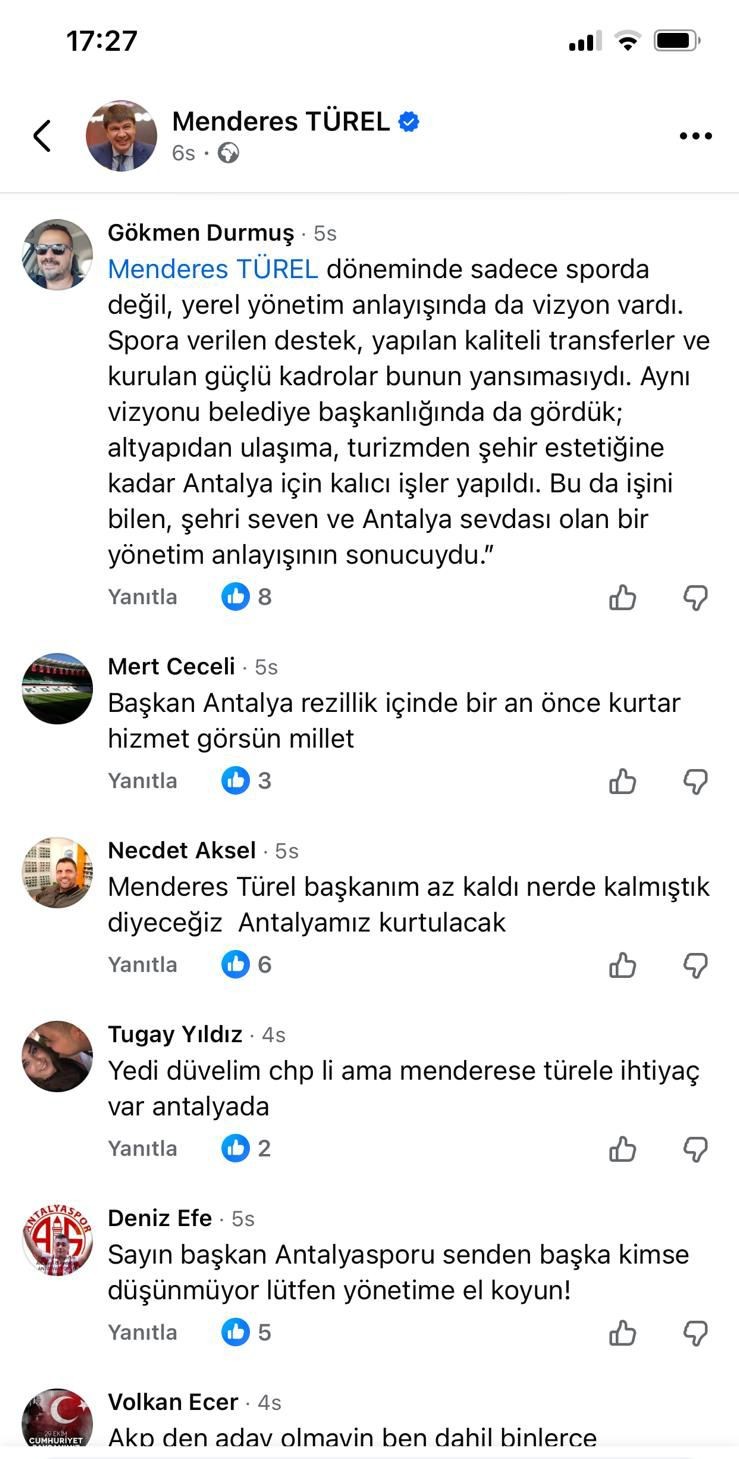Open Menderes TÜREL's profile from the header
739x1459 pixels.
click(x=281, y=122)
